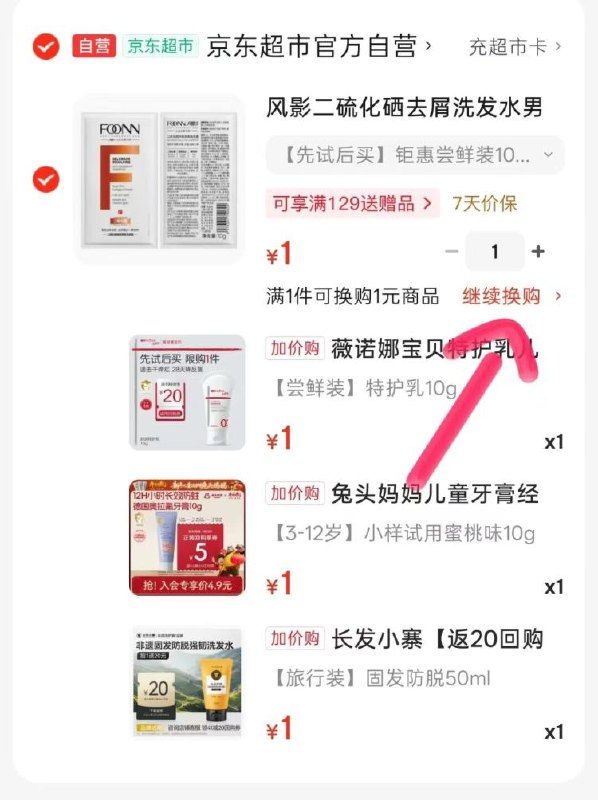Screen dimensions: 598x800
Task: Decrease shampoo quantity with the minus button
Action: 452,251
